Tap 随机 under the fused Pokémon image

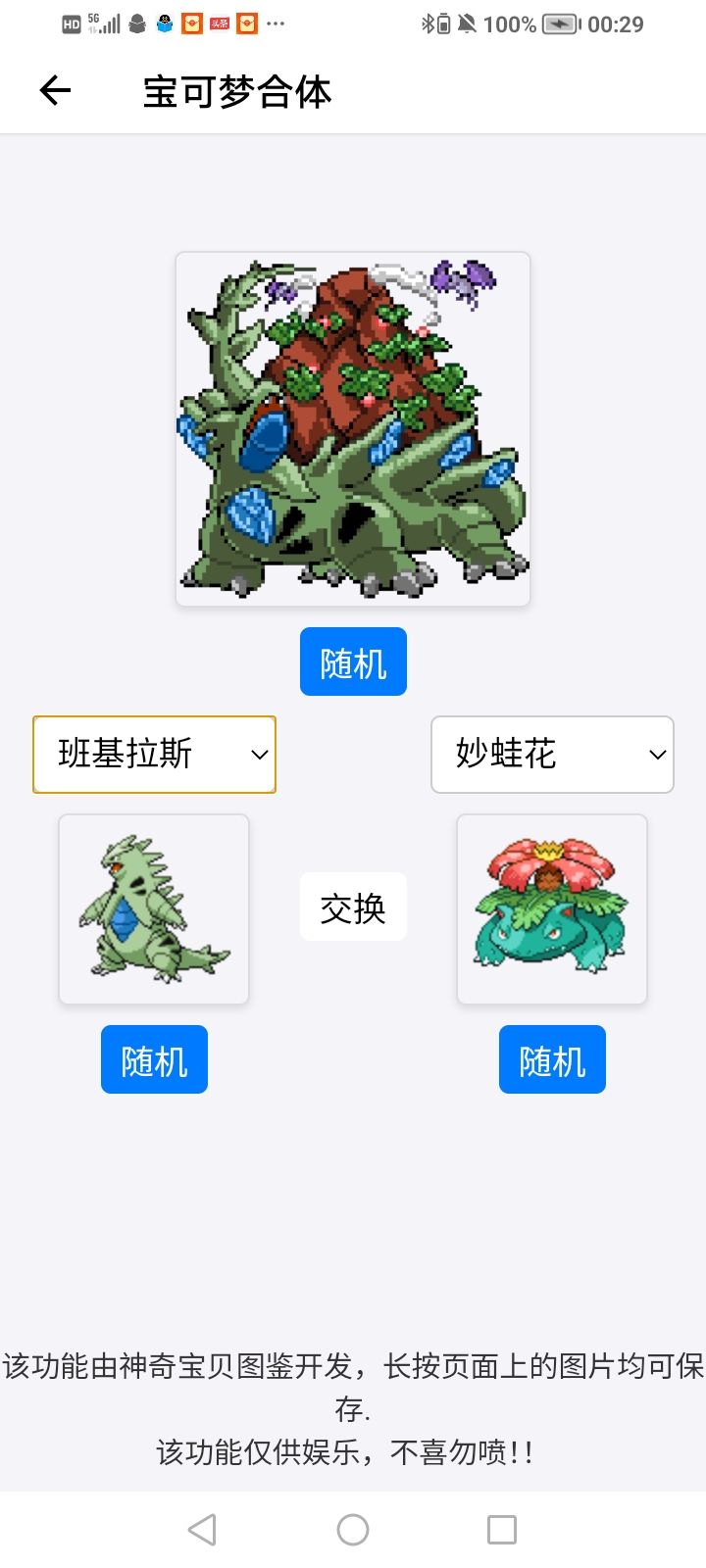pos(353,662)
